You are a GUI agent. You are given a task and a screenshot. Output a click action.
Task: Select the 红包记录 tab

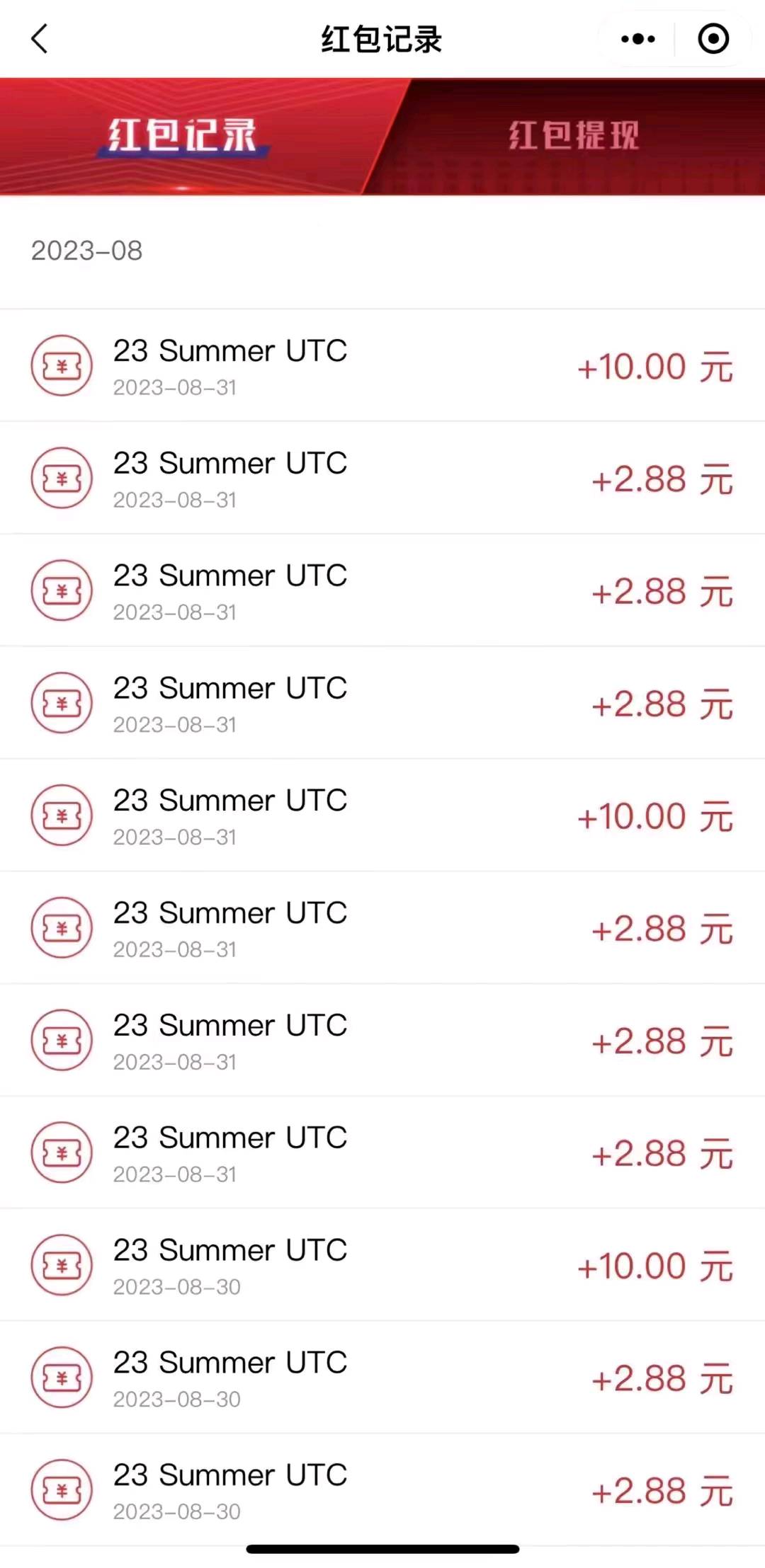(x=182, y=135)
